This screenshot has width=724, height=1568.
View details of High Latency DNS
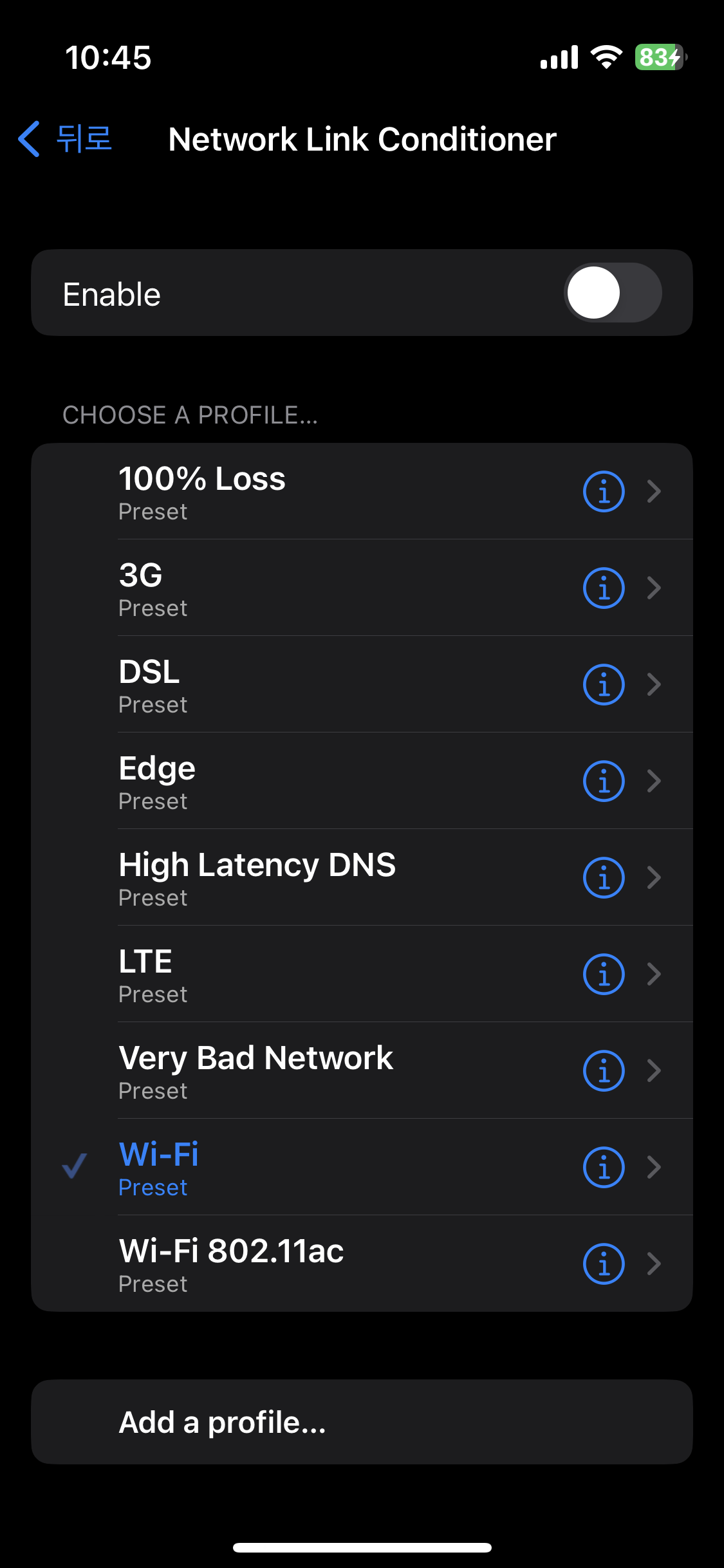pyautogui.click(x=604, y=877)
